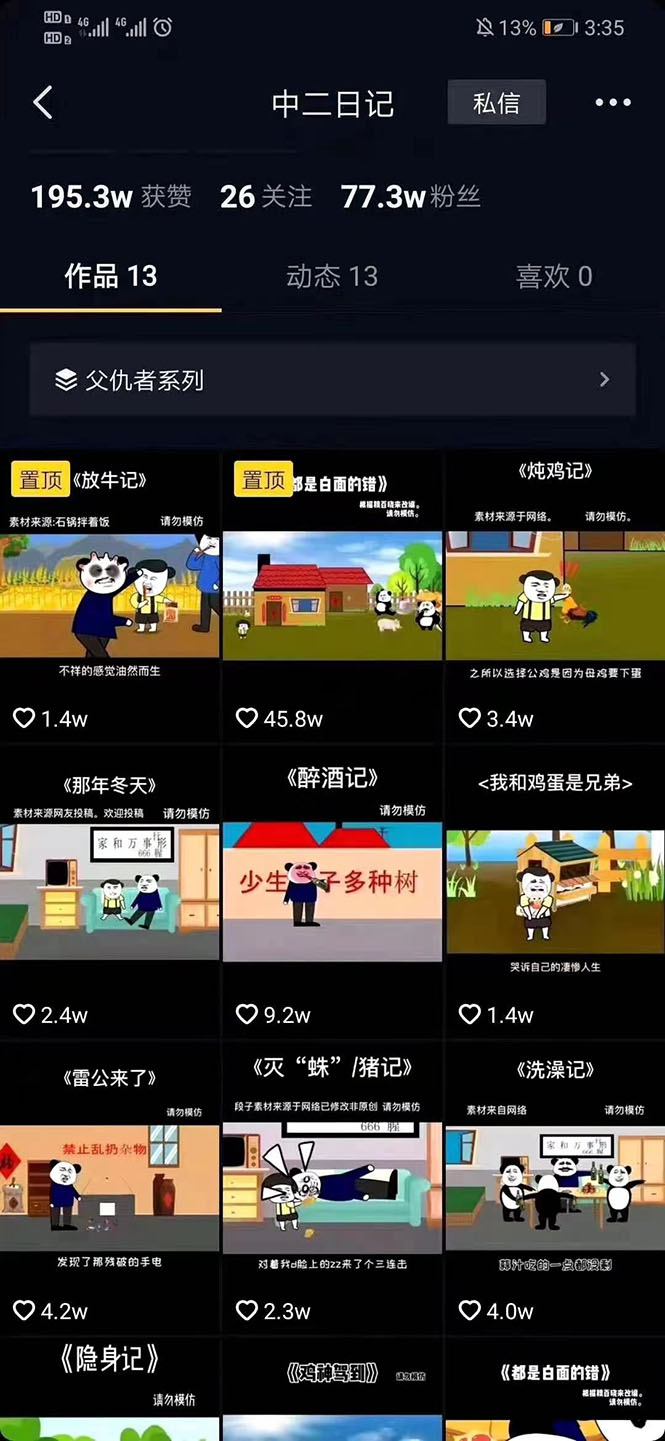Select the video 《鸡神驾到》
Image resolution: width=665 pixels, height=1441 pixels.
pyautogui.click(x=332, y=1390)
